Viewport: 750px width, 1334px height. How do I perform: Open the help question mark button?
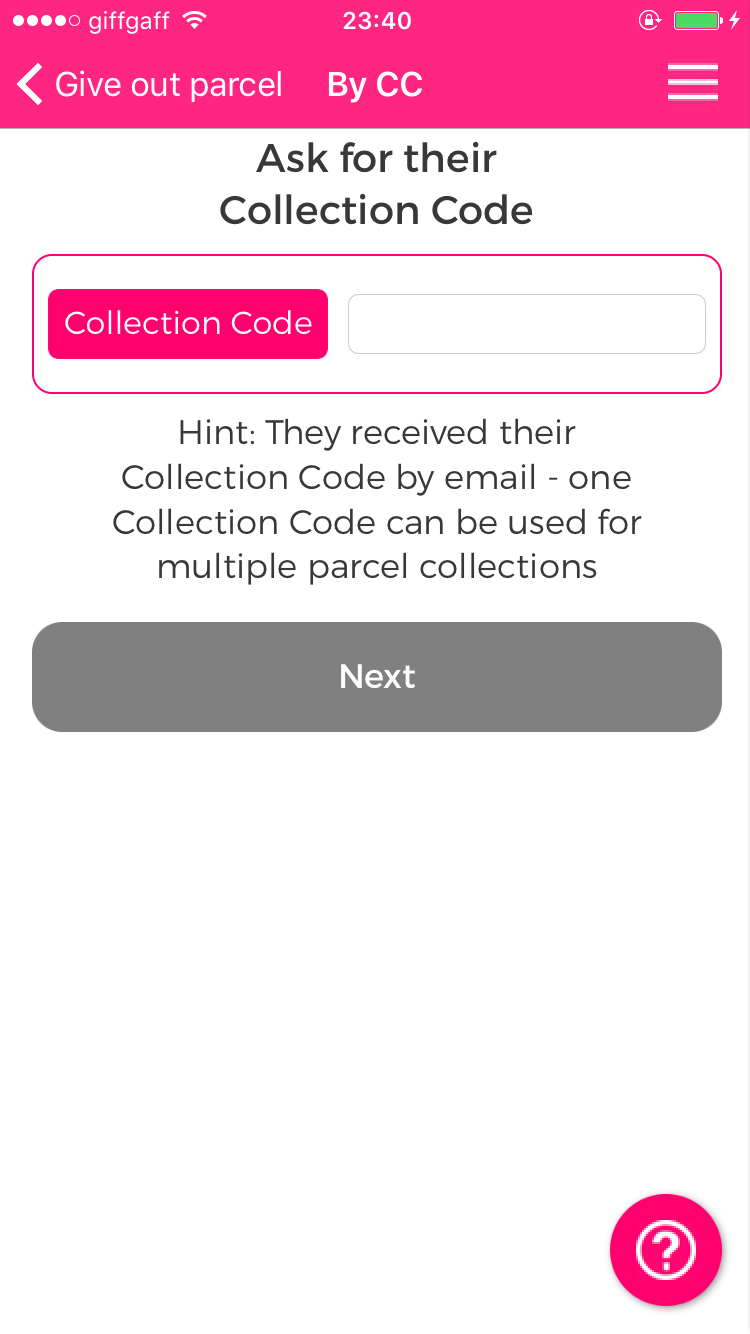pyautogui.click(x=666, y=1250)
